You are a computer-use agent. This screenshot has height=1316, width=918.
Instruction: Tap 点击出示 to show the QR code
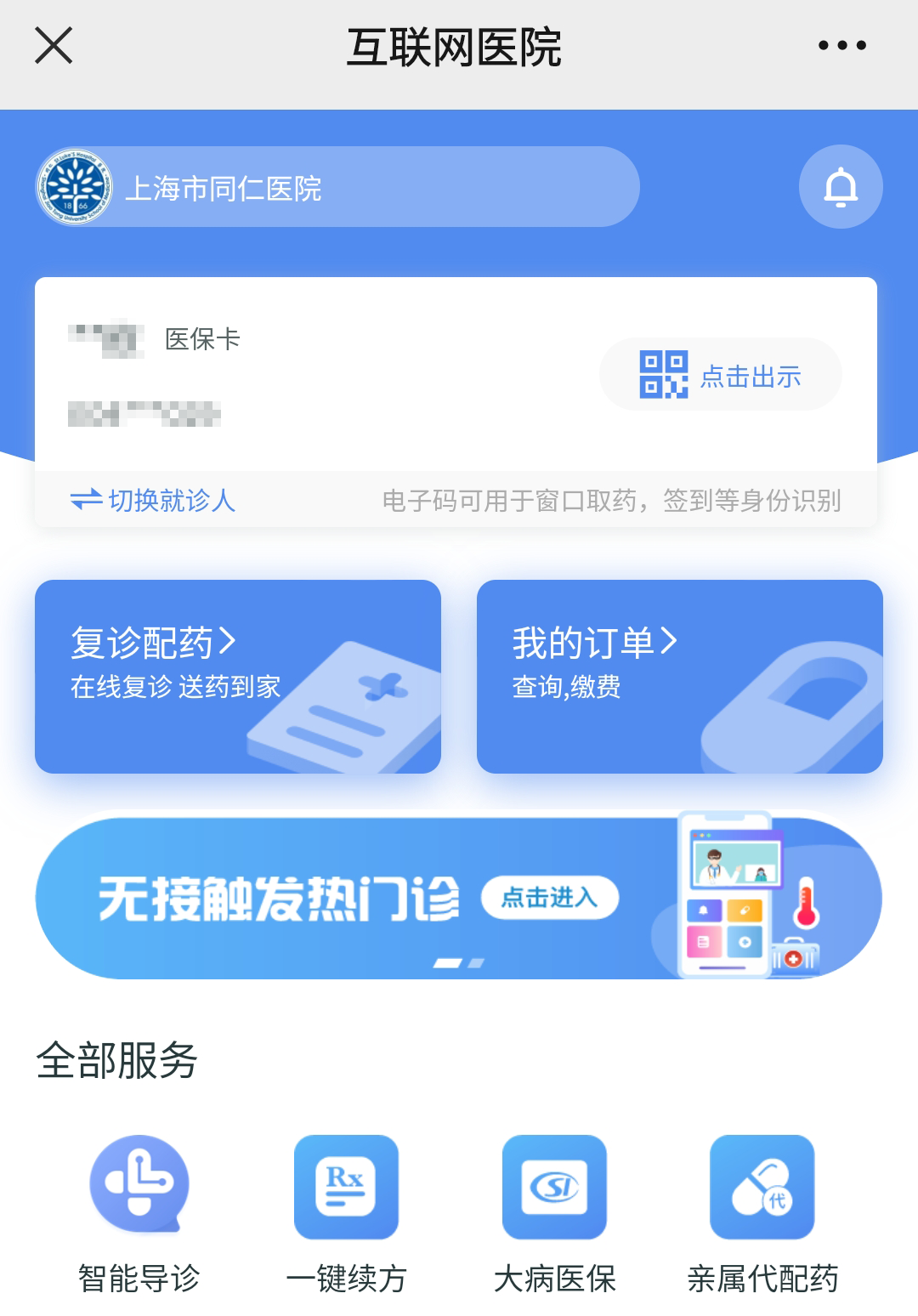point(721,375)
